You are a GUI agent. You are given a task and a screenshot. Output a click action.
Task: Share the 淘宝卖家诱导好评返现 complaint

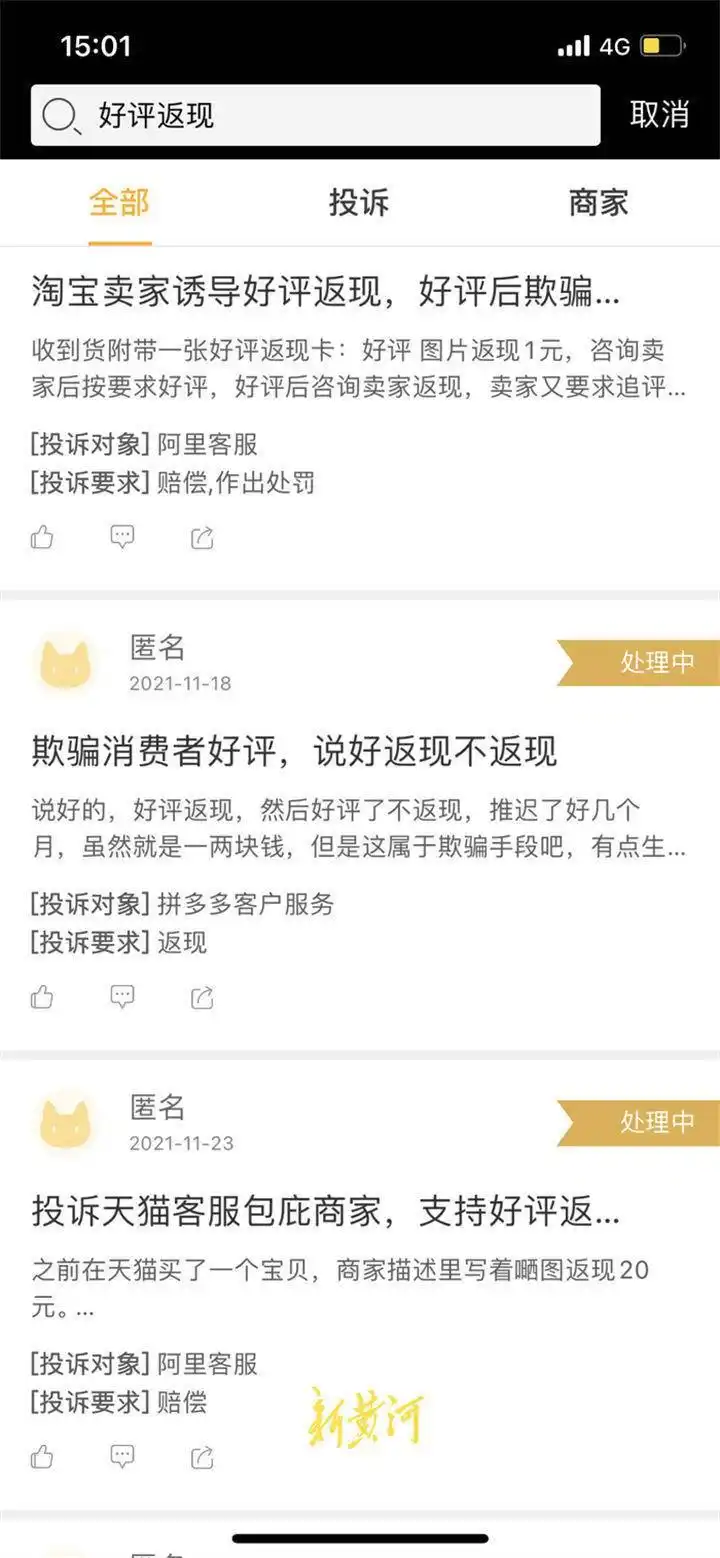coord(202,537)
